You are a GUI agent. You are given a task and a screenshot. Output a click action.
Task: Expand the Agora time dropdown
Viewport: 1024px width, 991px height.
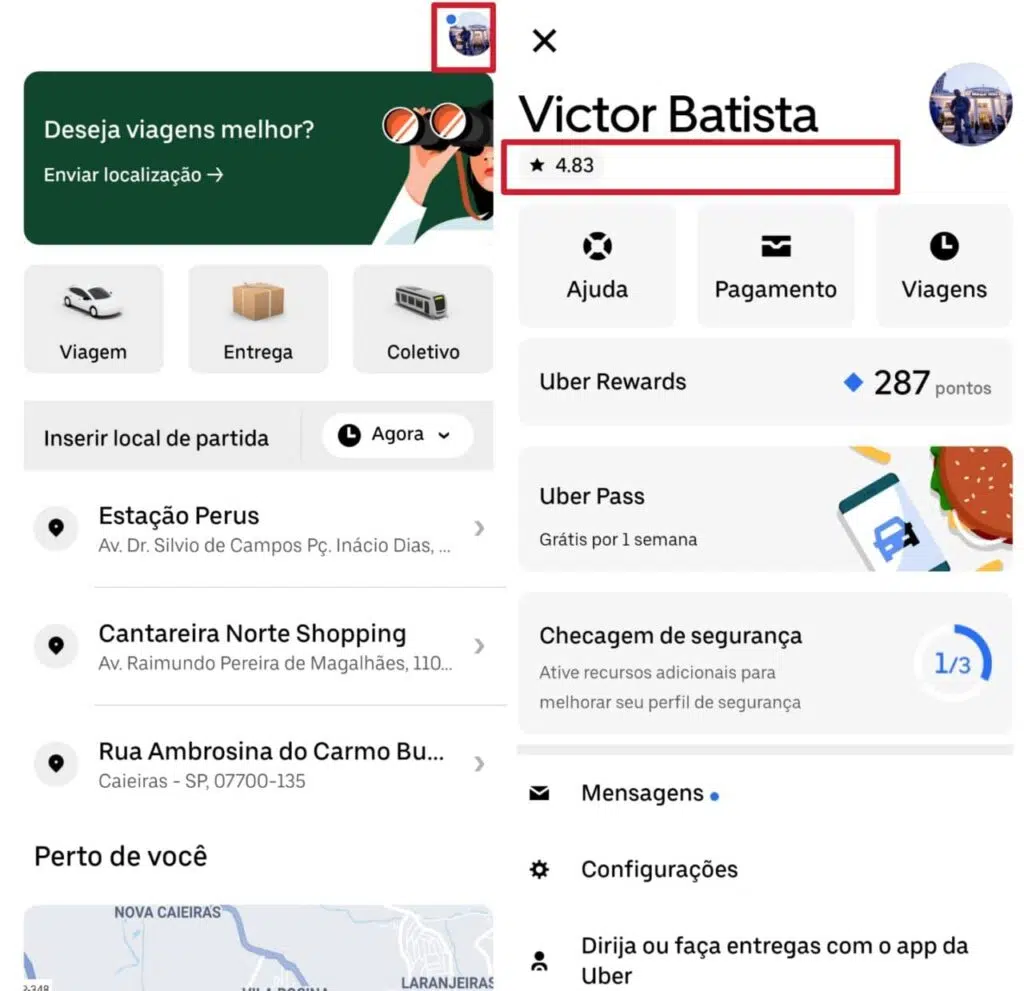click(397, 435)
